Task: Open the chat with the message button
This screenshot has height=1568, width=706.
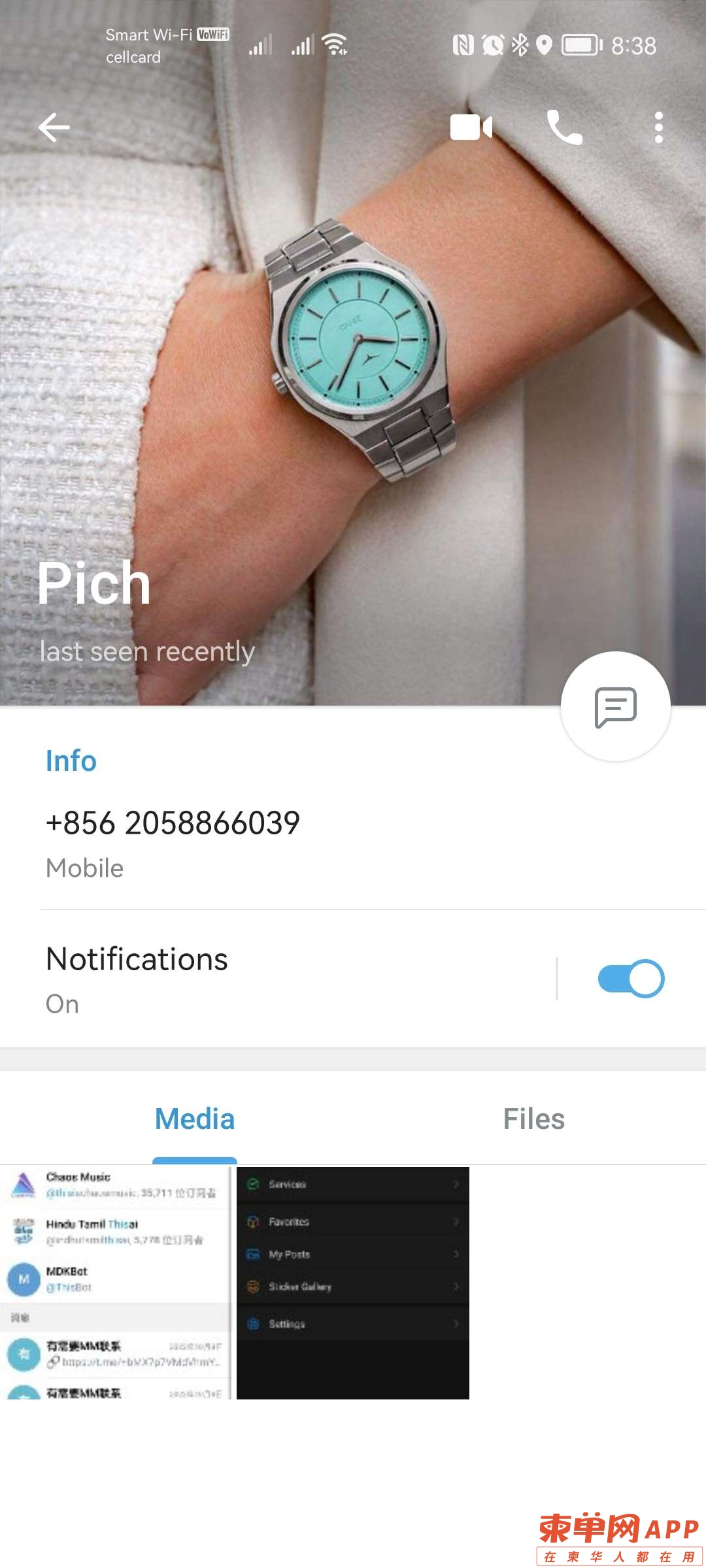Action: [615, 706]
